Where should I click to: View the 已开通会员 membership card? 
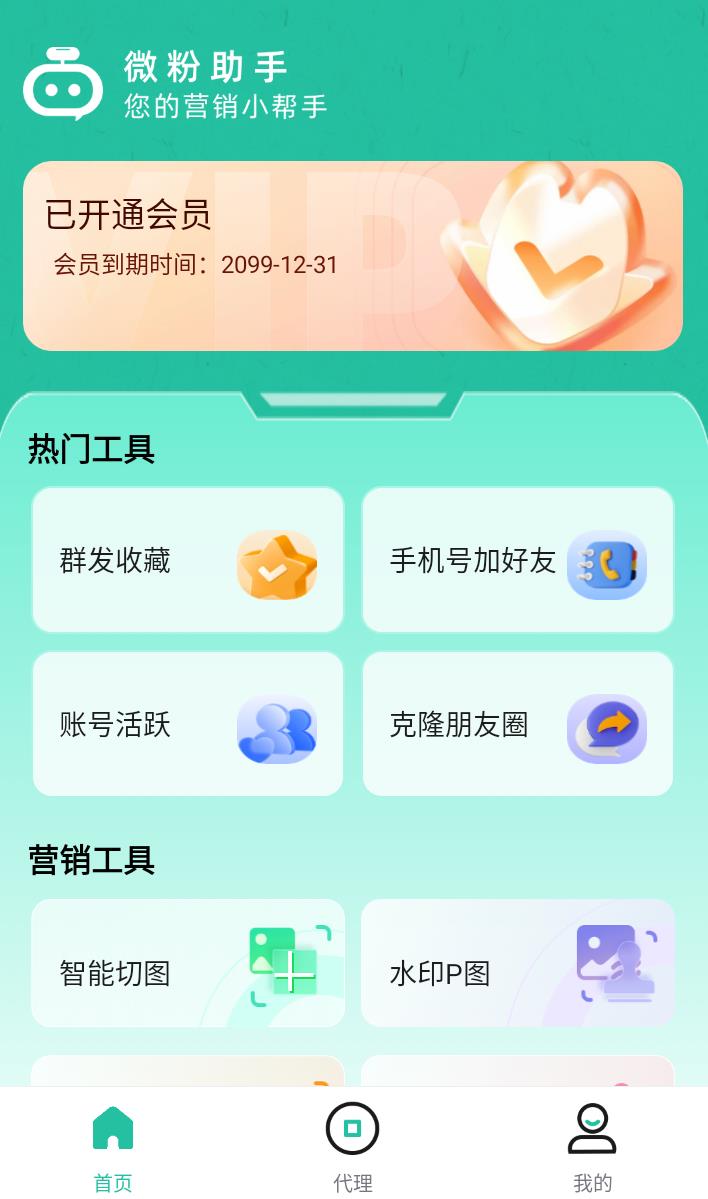[353, 256]
